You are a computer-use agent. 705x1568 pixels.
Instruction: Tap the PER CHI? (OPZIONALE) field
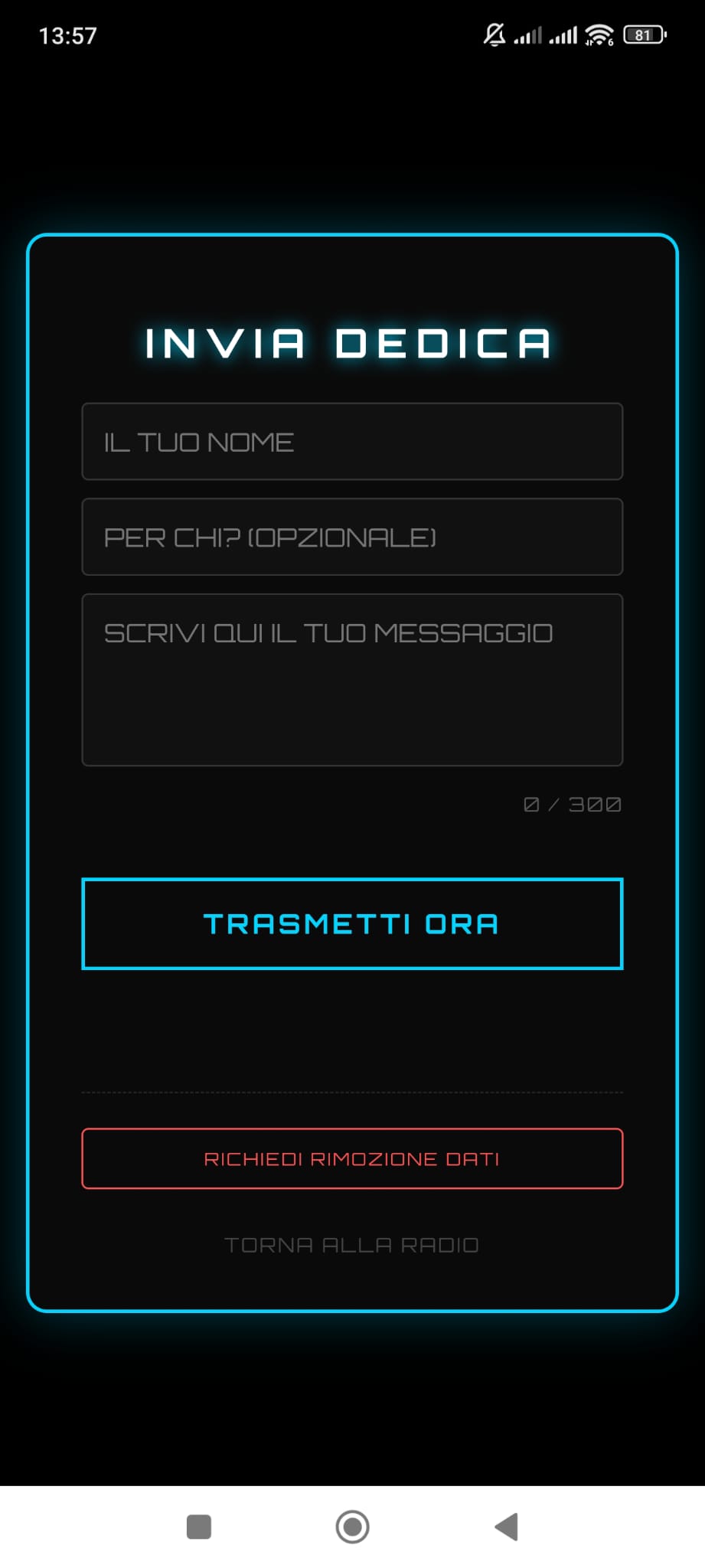coord(352,537)
